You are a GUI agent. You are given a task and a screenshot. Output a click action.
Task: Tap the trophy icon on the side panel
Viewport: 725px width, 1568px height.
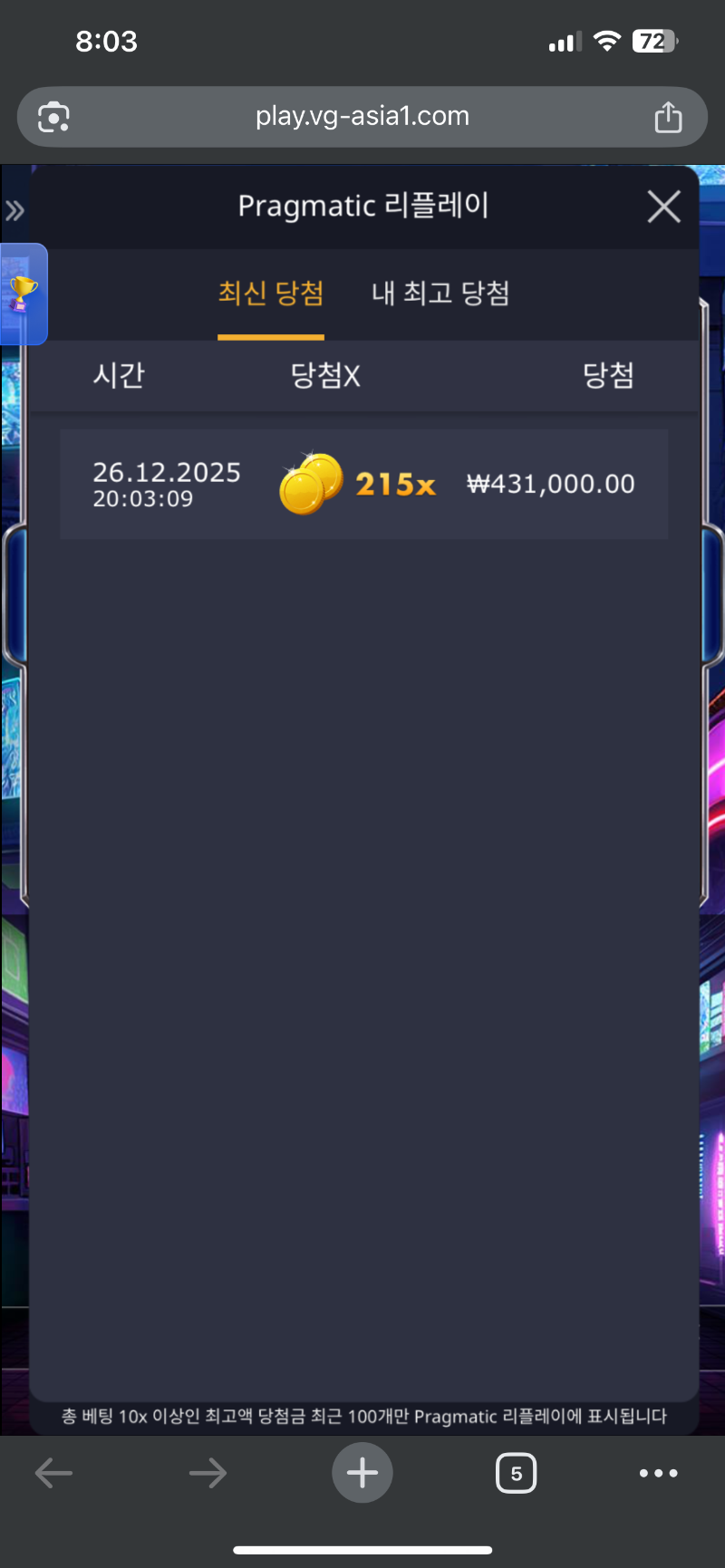pyautogui.click(x=24, y=293)
